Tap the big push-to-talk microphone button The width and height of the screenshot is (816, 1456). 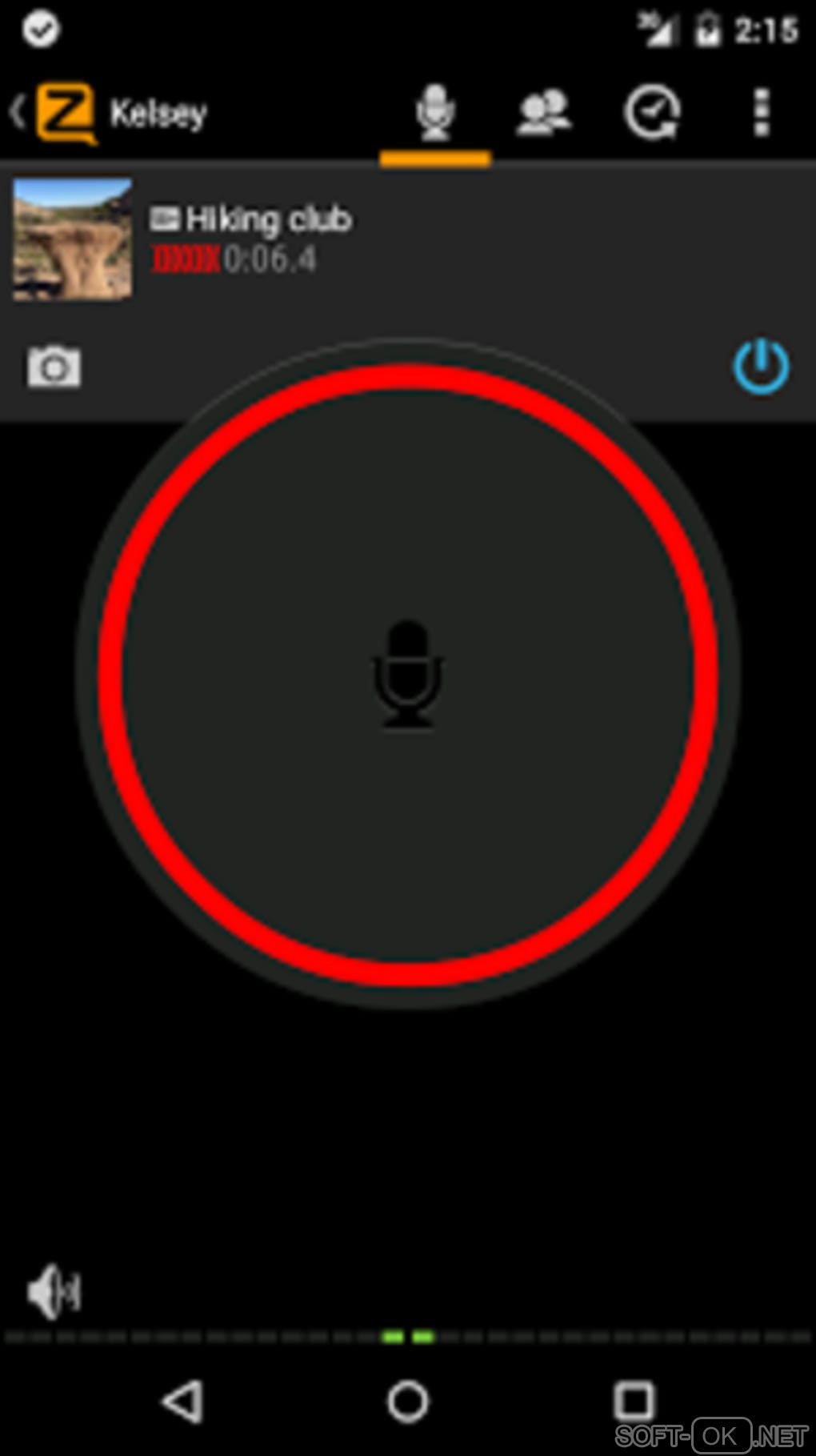[x=408, y=674]
